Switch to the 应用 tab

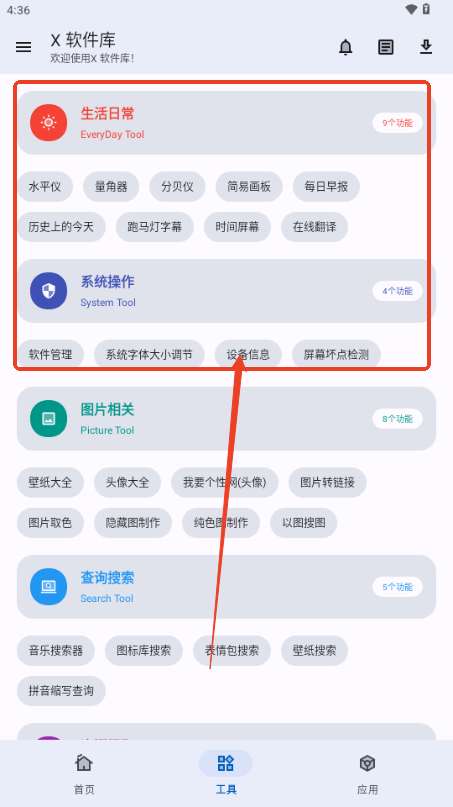tap(367, 774)
